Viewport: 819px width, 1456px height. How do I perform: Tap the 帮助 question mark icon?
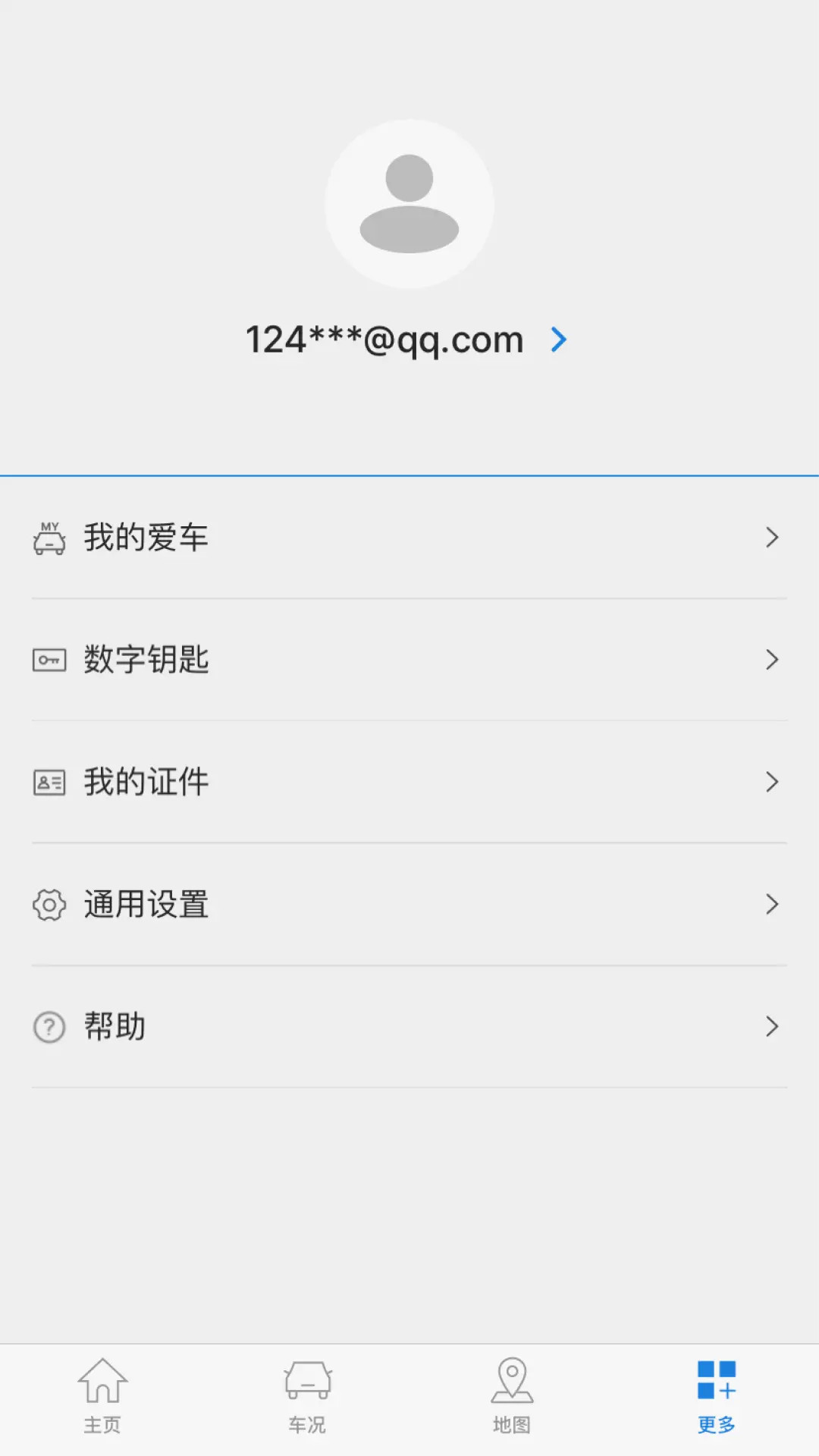49,1027
